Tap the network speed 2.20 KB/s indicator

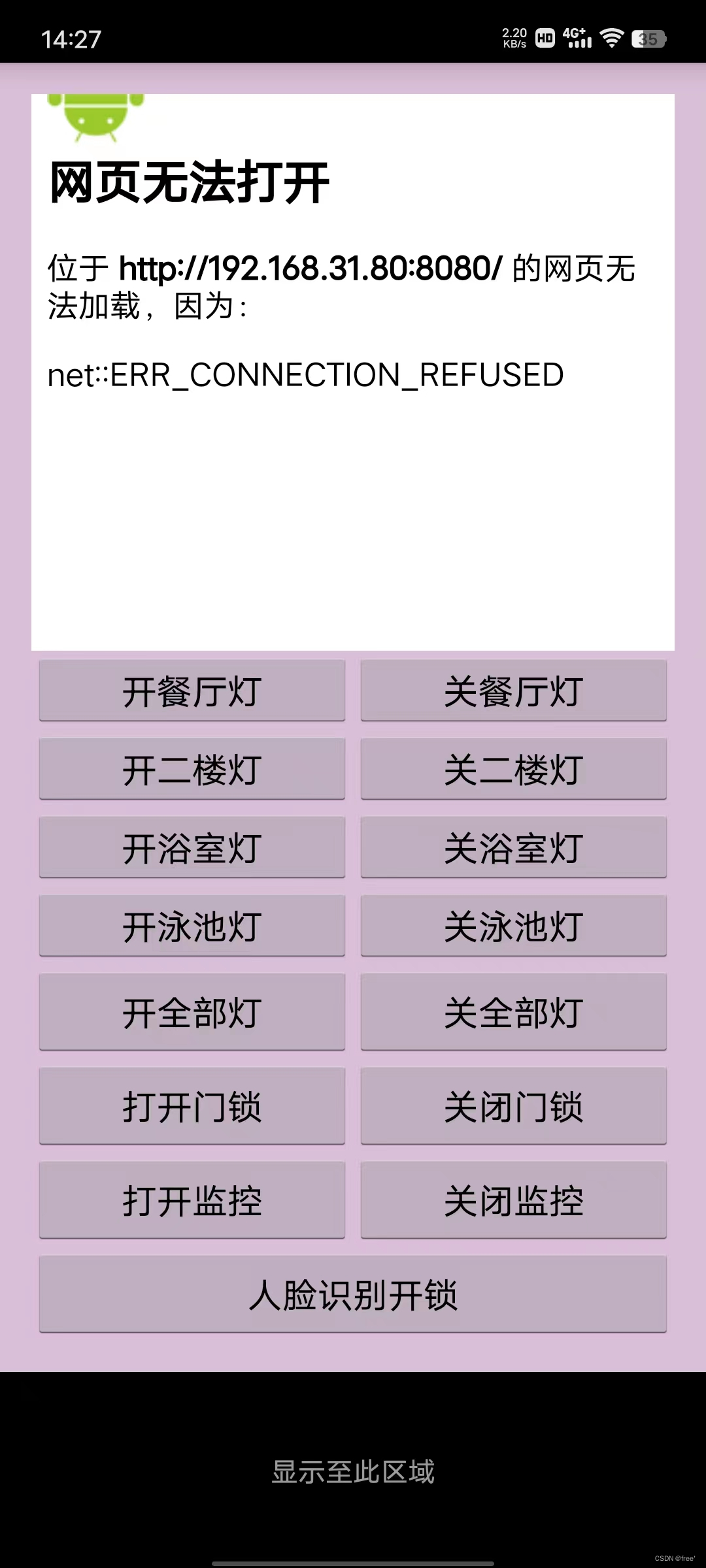(514, 37)
